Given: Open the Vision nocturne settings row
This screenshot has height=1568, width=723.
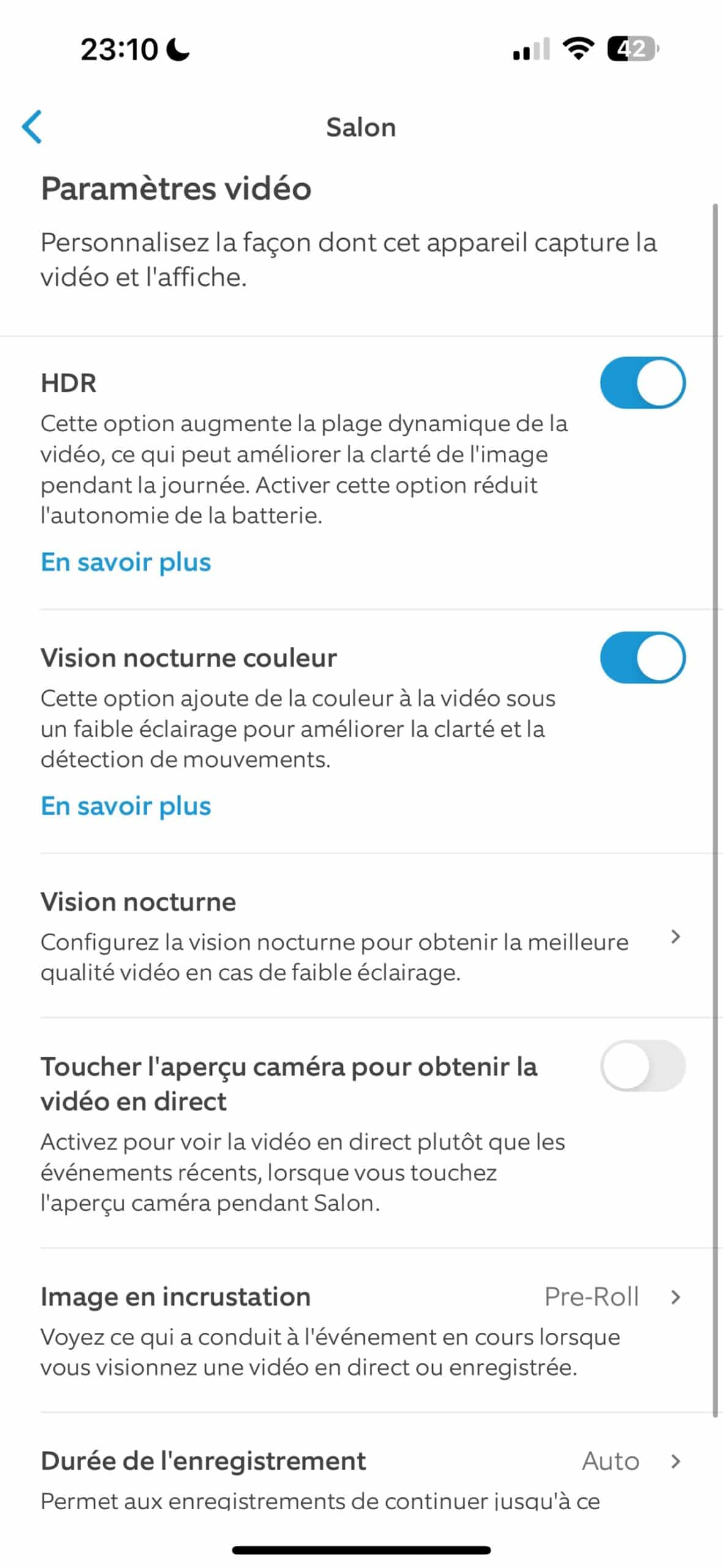Looking at the screenshot, I should [x=361, y=936].
